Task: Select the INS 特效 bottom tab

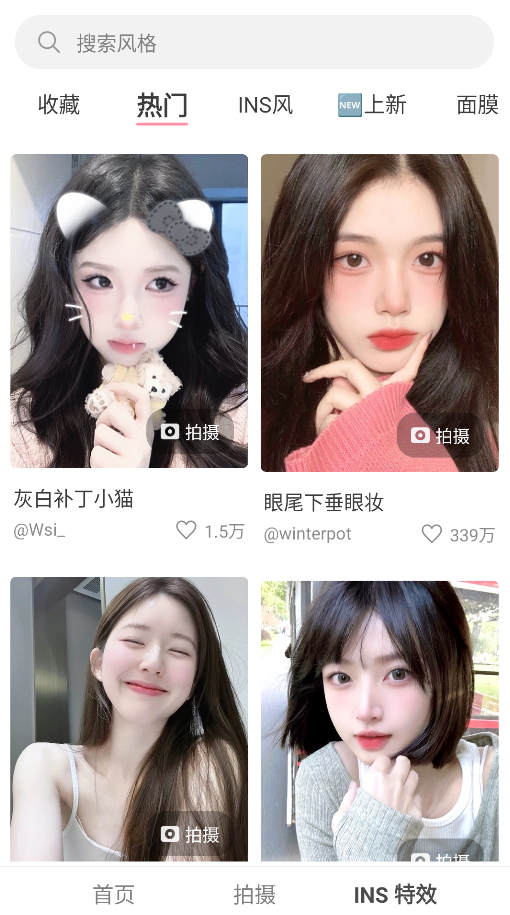Action: 396,894
